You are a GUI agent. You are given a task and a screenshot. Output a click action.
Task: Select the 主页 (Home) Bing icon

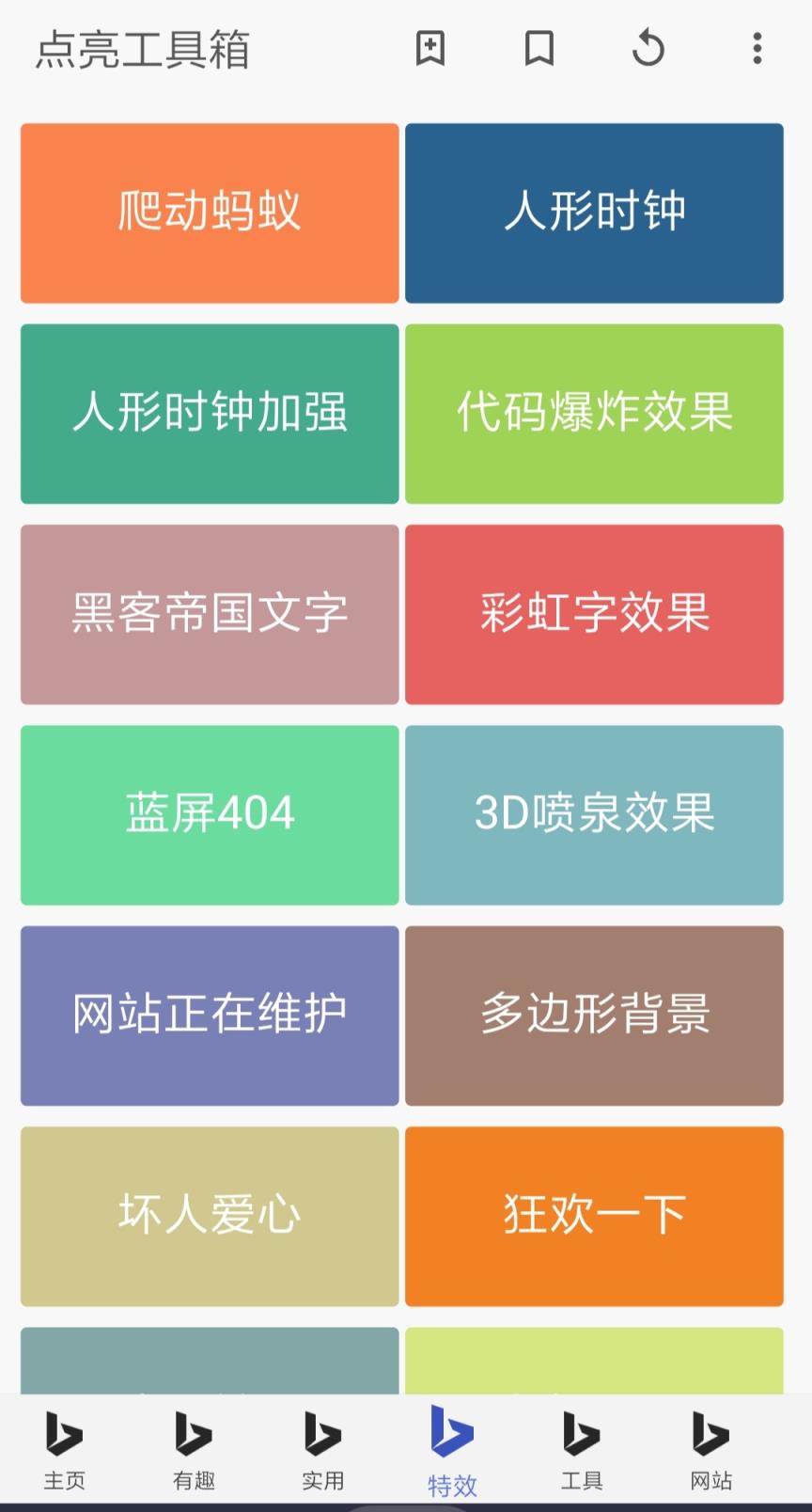pos(63,1448)
